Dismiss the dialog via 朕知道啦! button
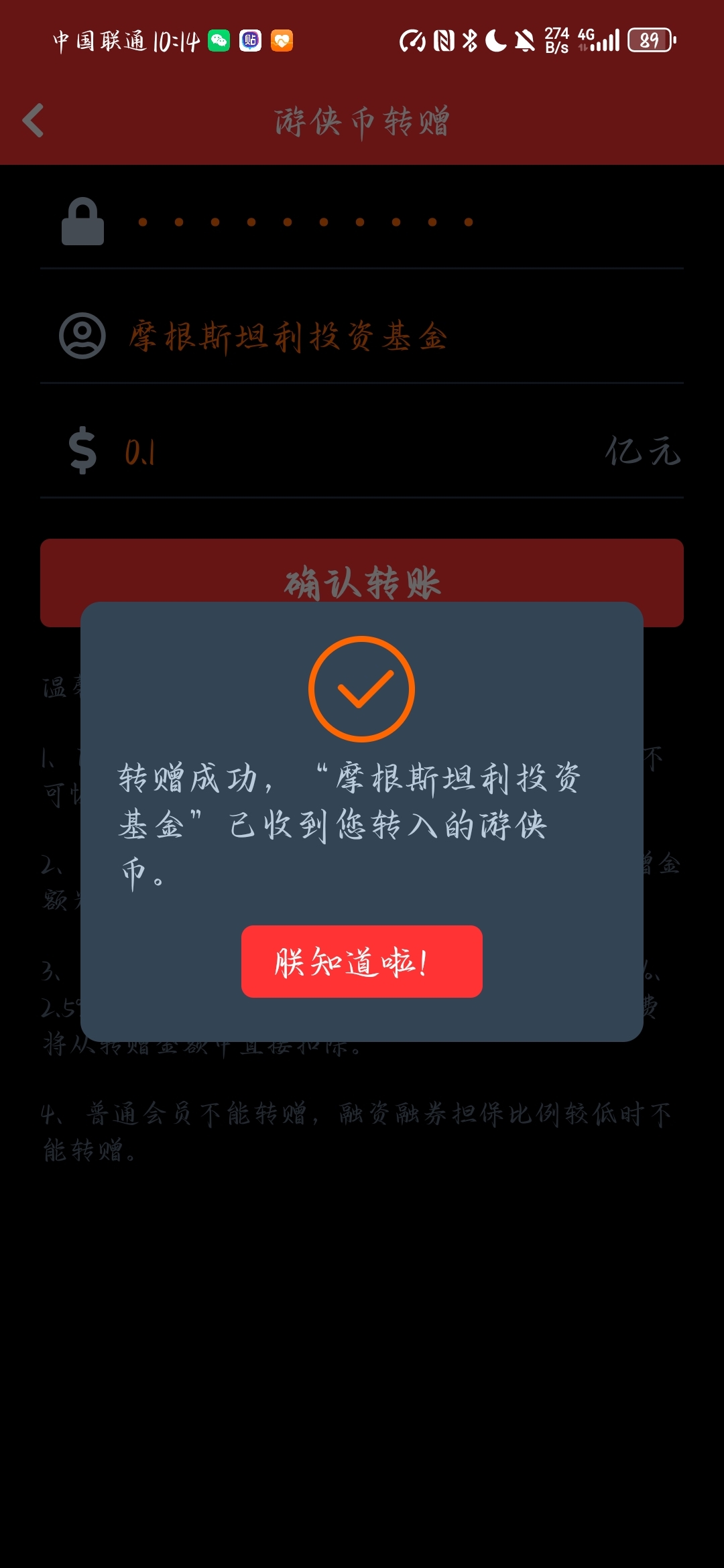724x1568 pixels. (x=362, y=962)
